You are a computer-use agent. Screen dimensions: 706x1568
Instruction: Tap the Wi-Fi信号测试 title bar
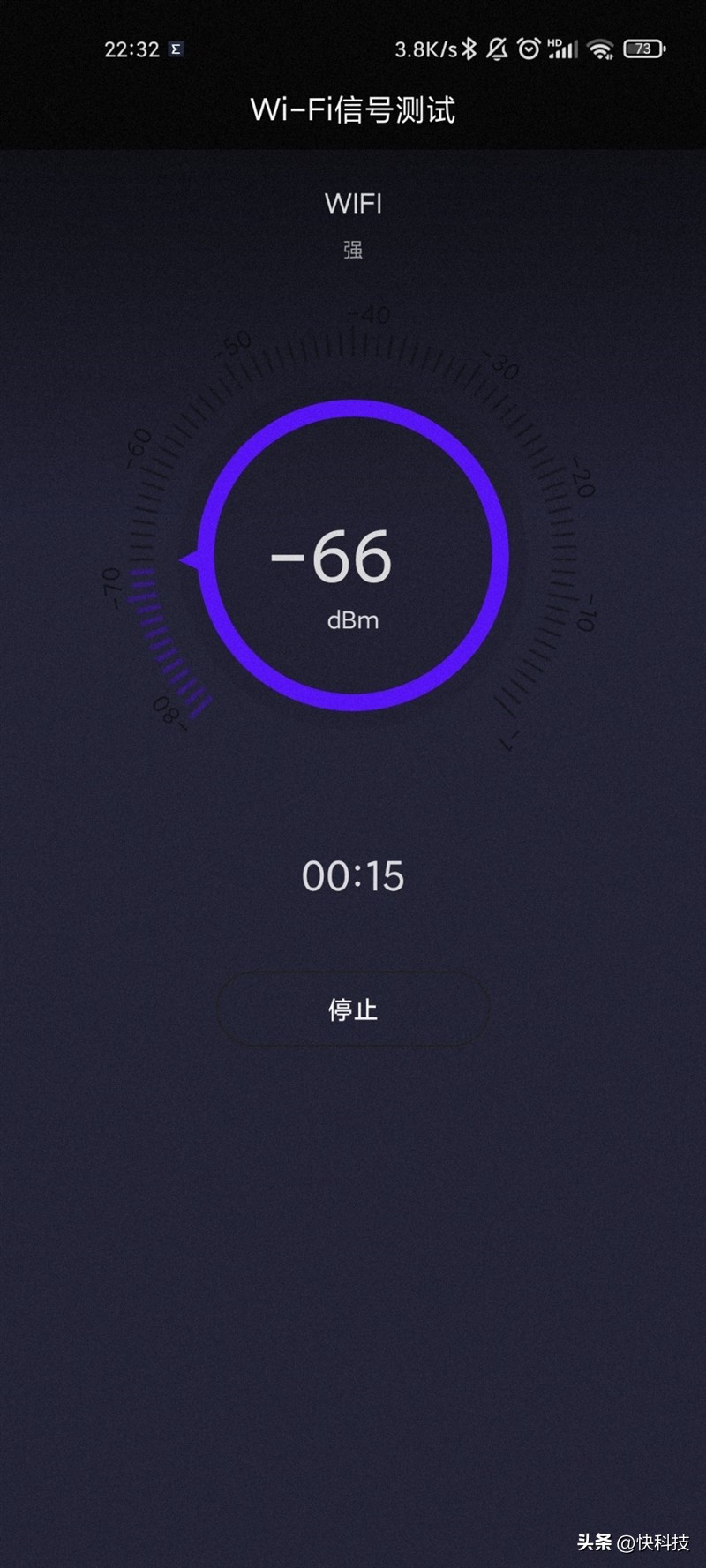point(351,111)
